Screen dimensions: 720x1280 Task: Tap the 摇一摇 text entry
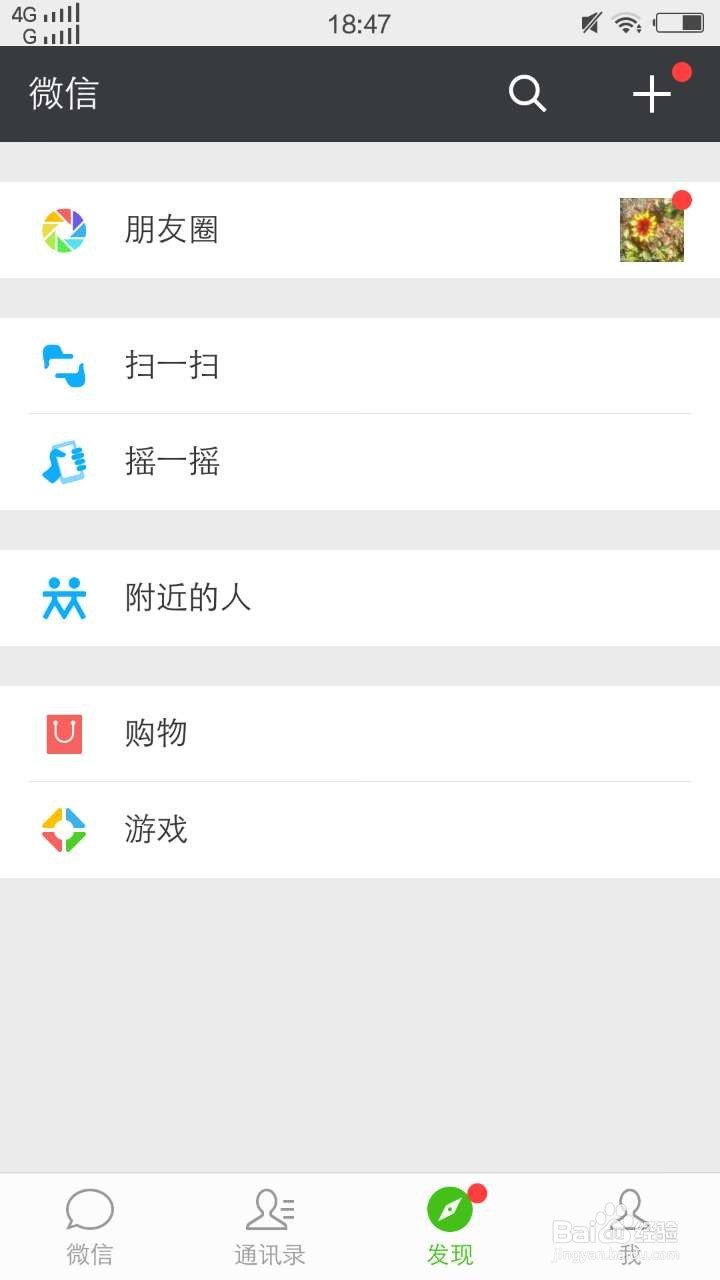[x=170, y=461]
